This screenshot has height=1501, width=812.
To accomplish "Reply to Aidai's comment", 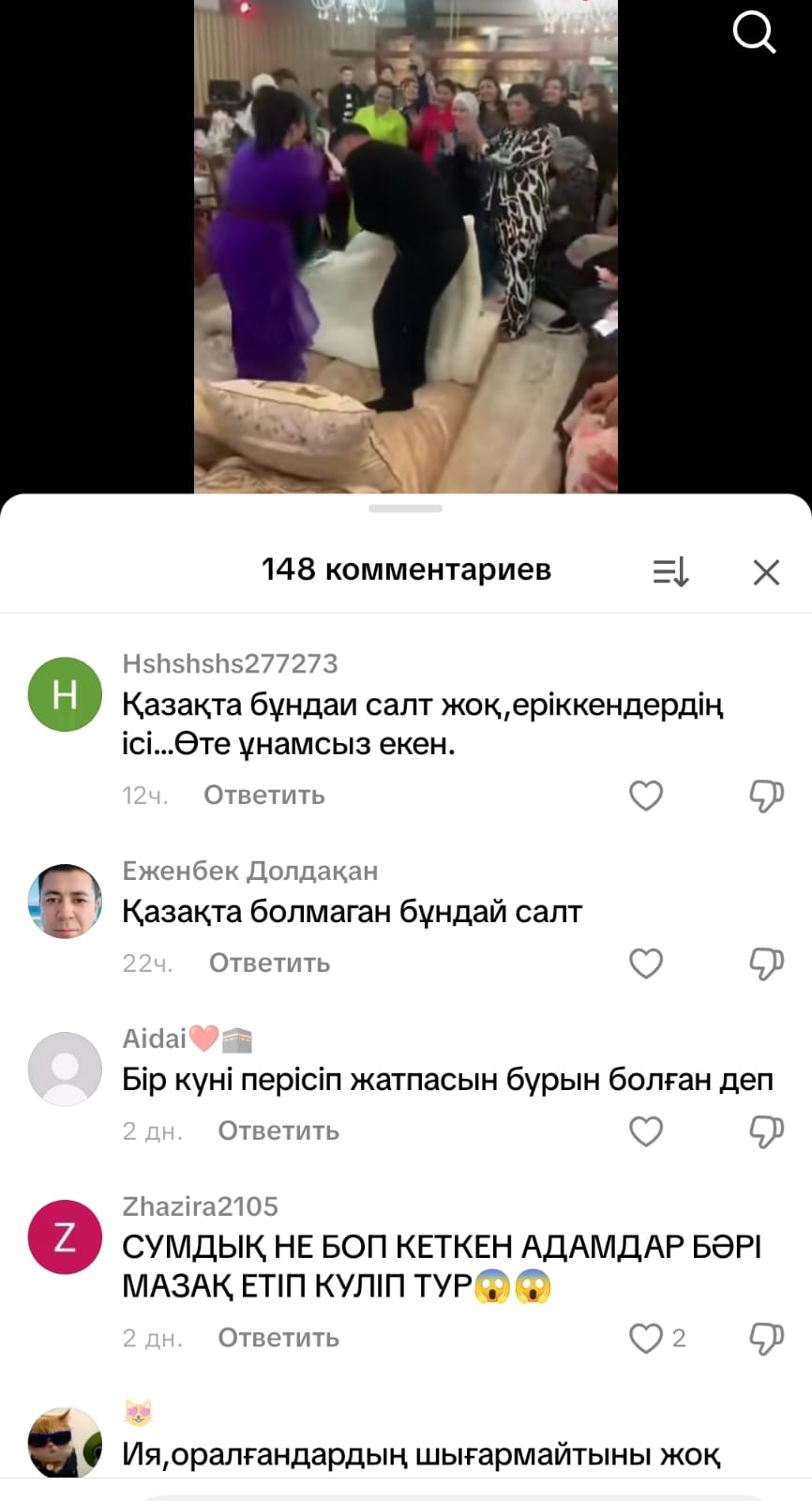I will coord(278,1131).
